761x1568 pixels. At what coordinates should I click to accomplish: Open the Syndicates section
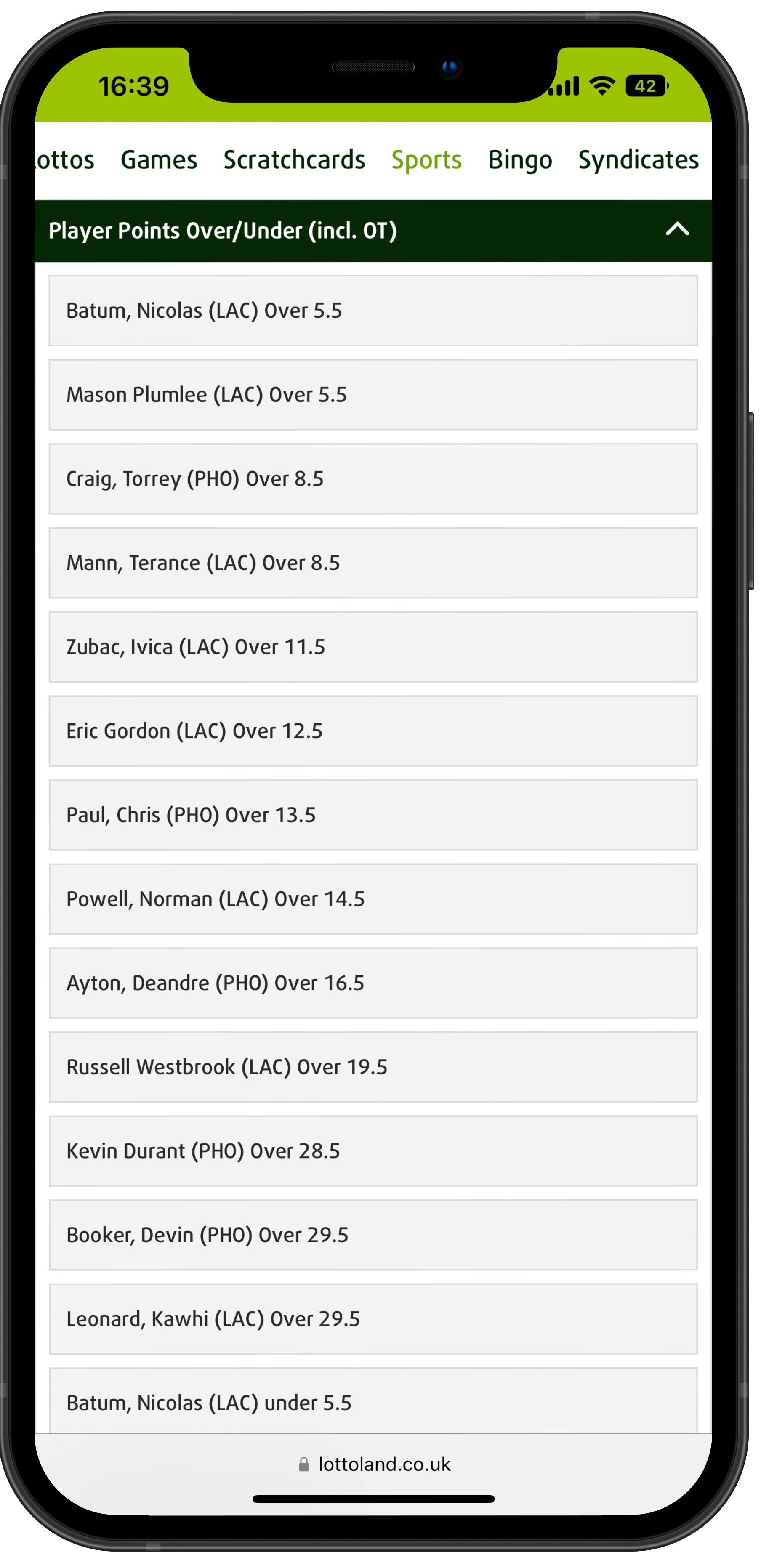tap(638, 159)
